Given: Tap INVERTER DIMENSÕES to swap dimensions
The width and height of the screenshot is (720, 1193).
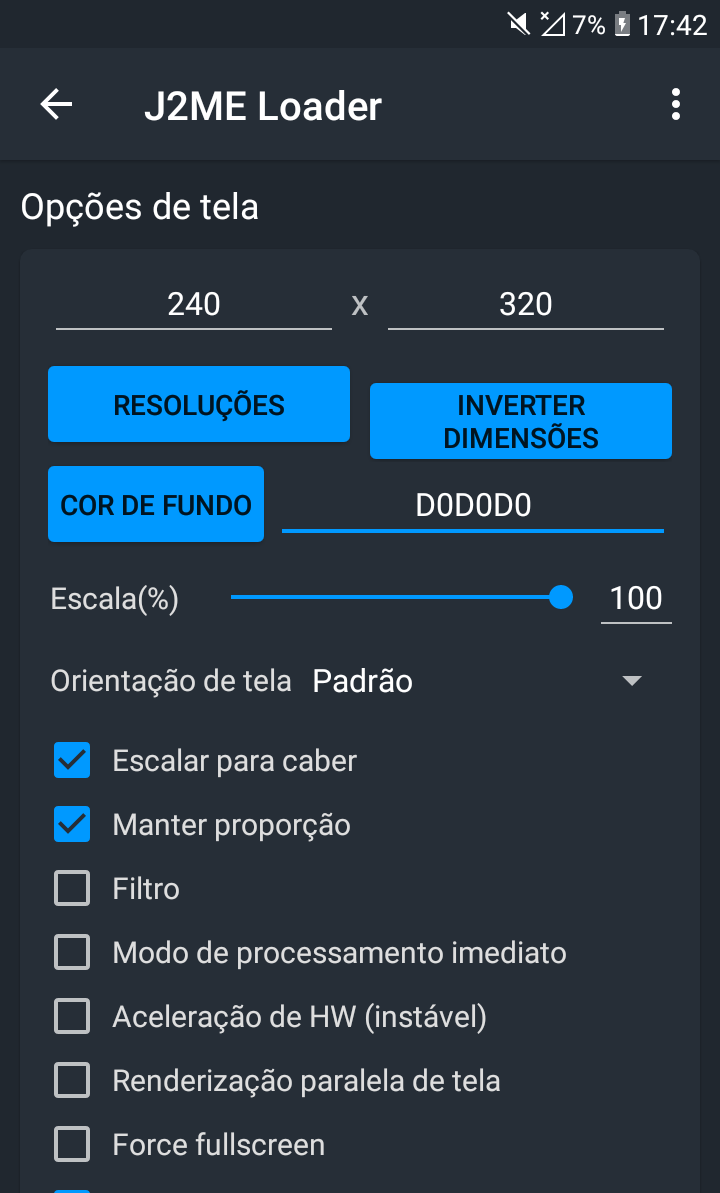Looking at the screenshot, I should coord(520,421).
